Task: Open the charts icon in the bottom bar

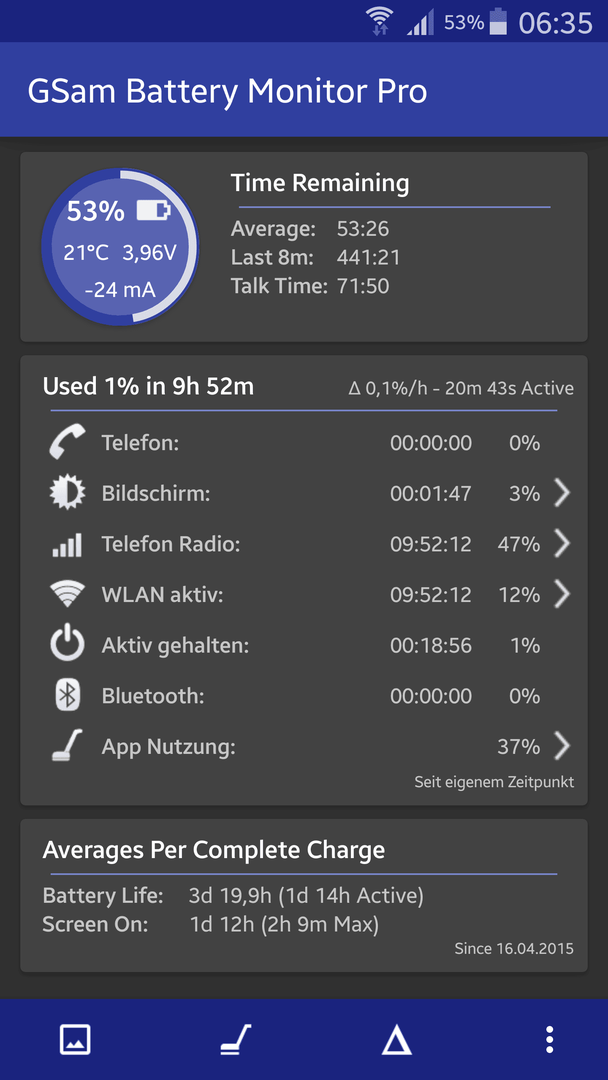Action: (75, 1039)
